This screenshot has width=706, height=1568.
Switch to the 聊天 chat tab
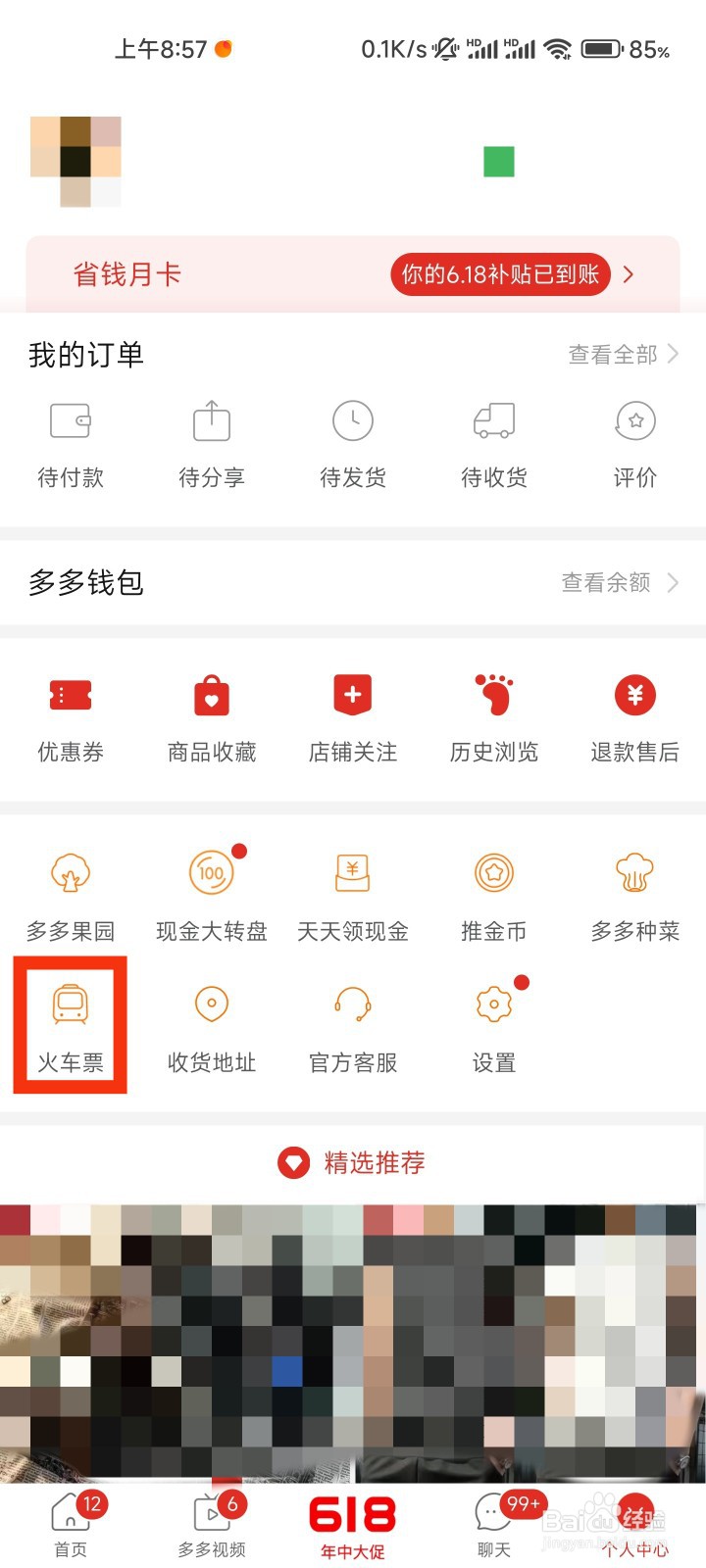(494, 1525)
